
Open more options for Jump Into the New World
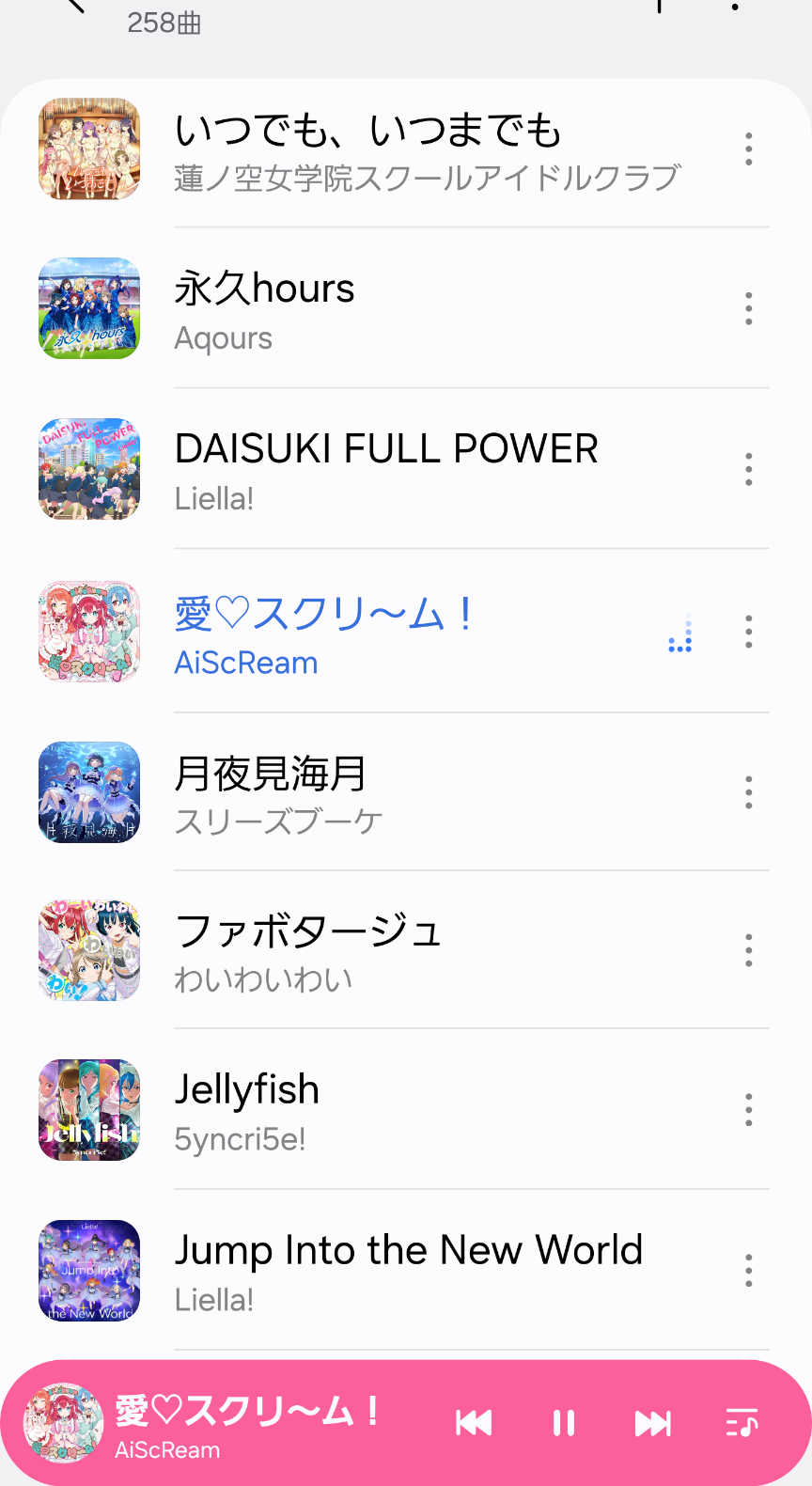(x=748, y=1271)
